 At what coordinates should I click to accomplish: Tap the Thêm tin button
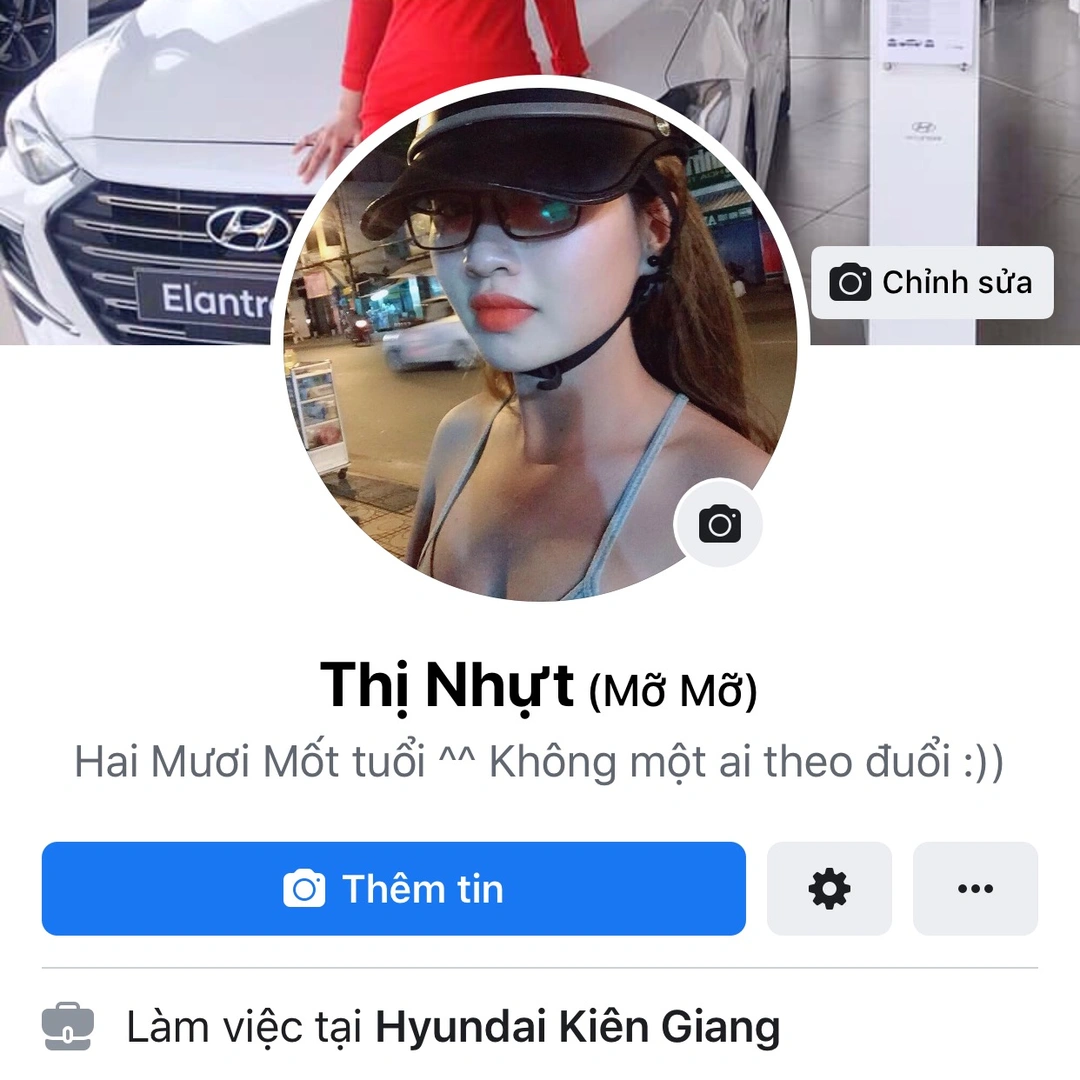point(393,889)
